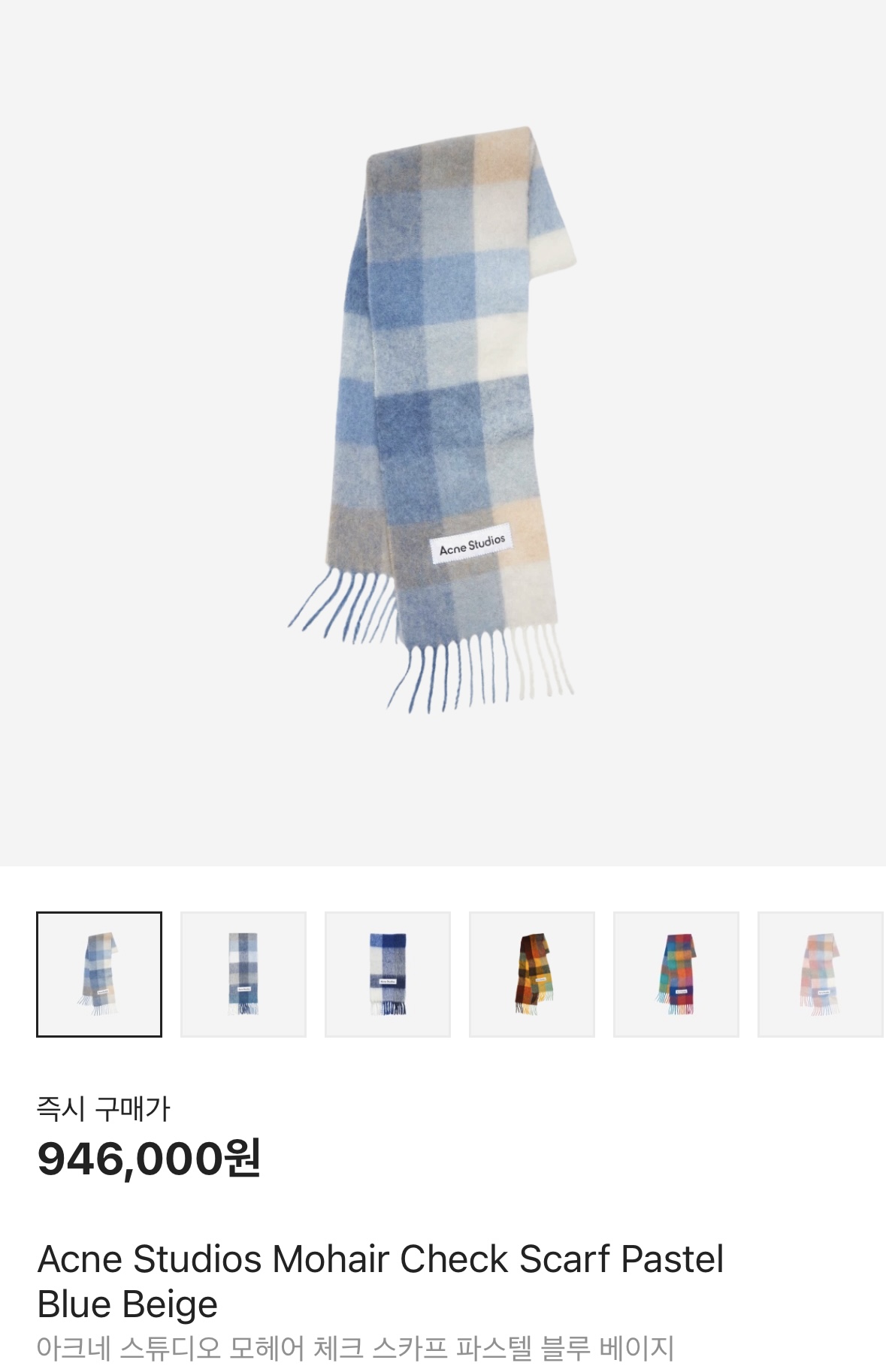
Task: Select the orange brown check scarf thumbnail
Action: (532, 974)
